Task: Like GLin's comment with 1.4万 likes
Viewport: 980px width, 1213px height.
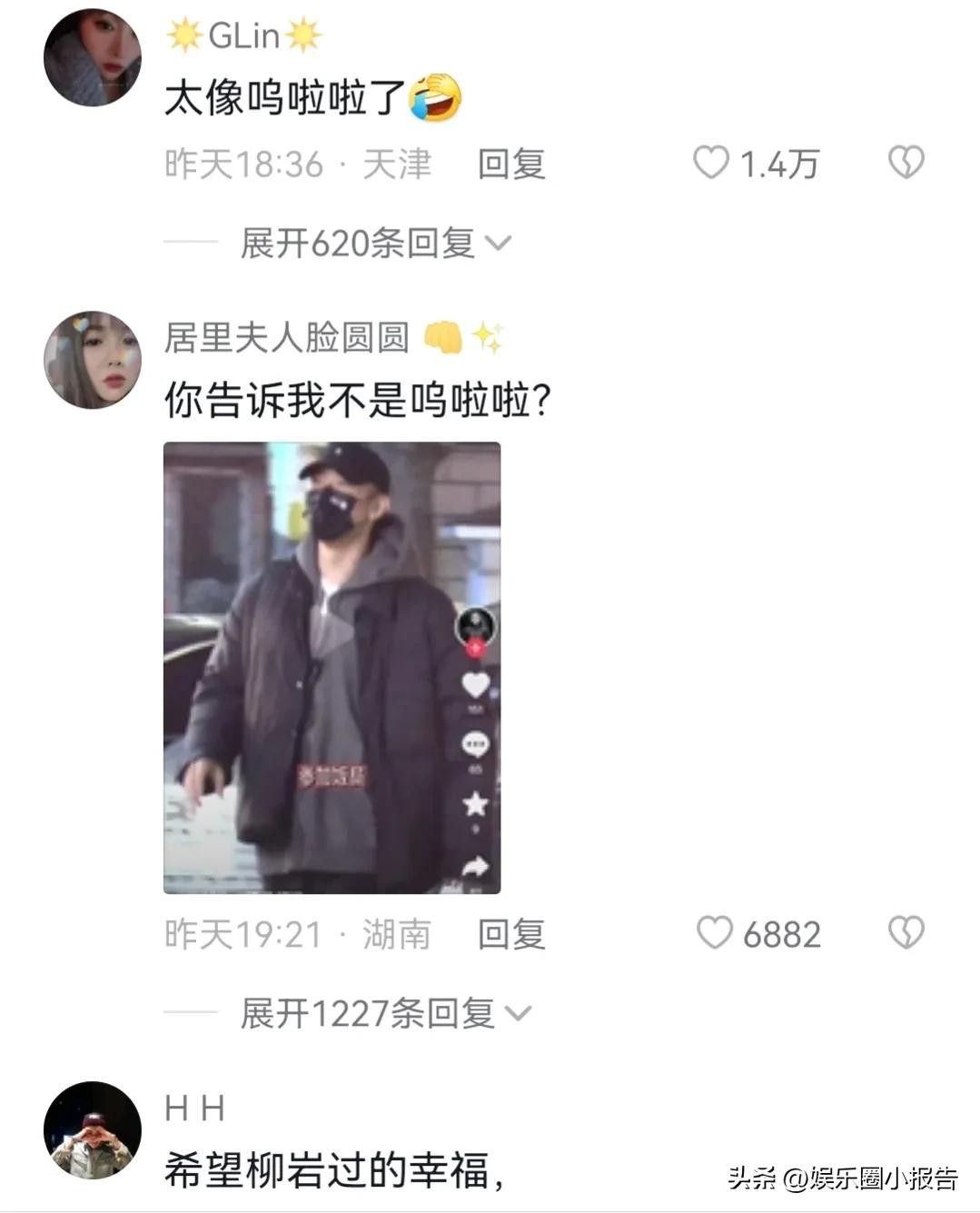Action: pos(712,164)
